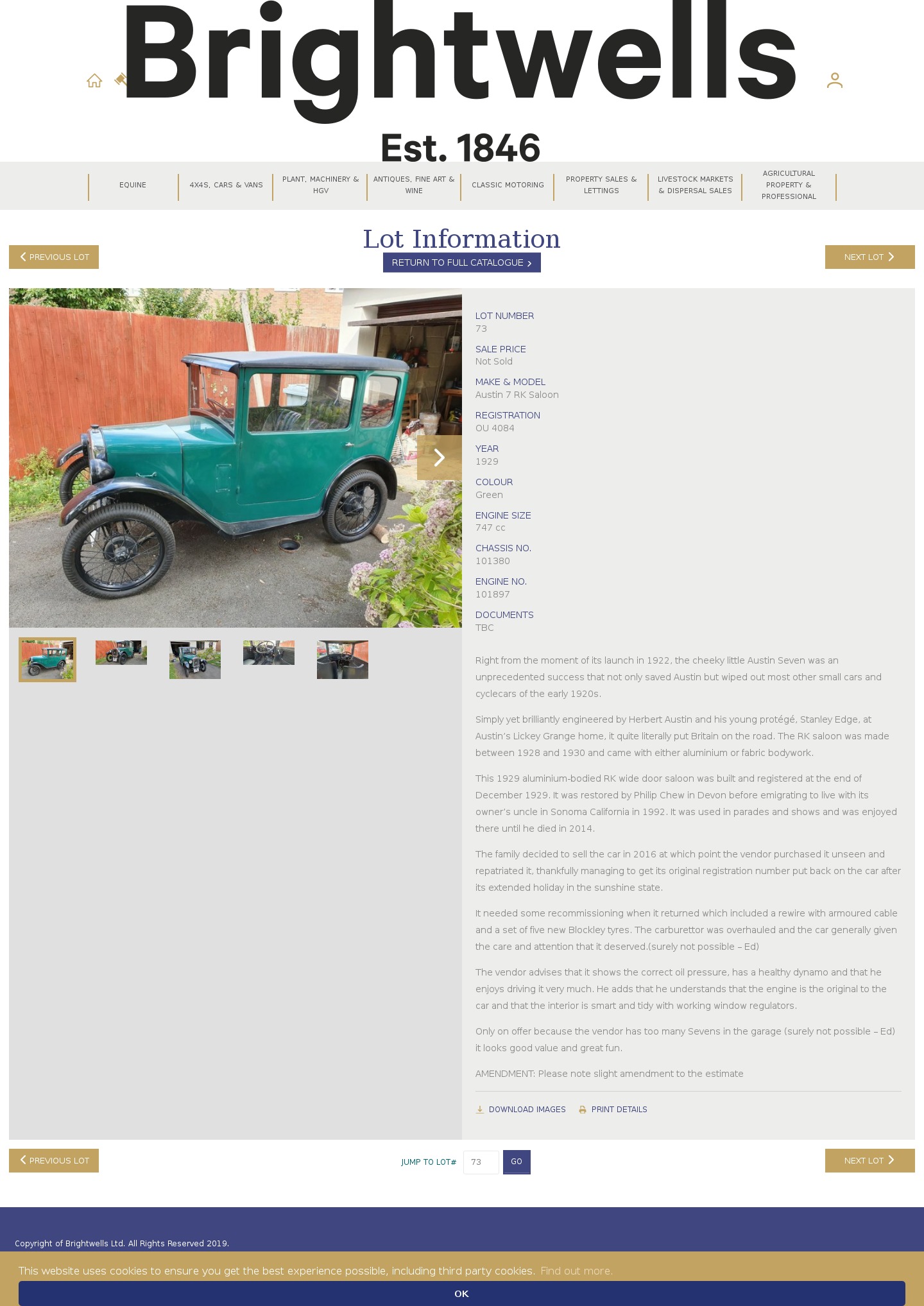Image resolution: width=924 pixels, height=1306 pixels.
Task: Dismiss cookie notice with OK
Action: [461, 1294]
